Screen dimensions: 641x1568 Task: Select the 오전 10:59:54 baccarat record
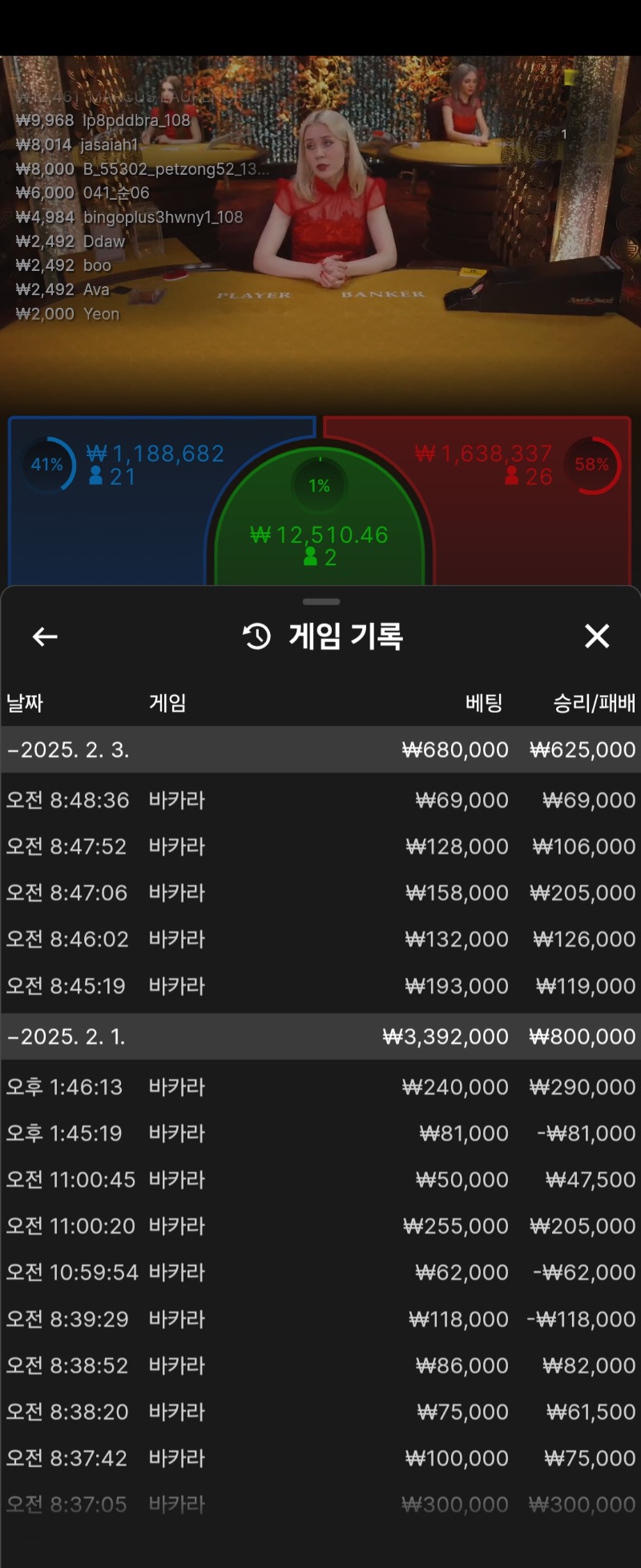pyautogui.click(x=320, y=1272)
